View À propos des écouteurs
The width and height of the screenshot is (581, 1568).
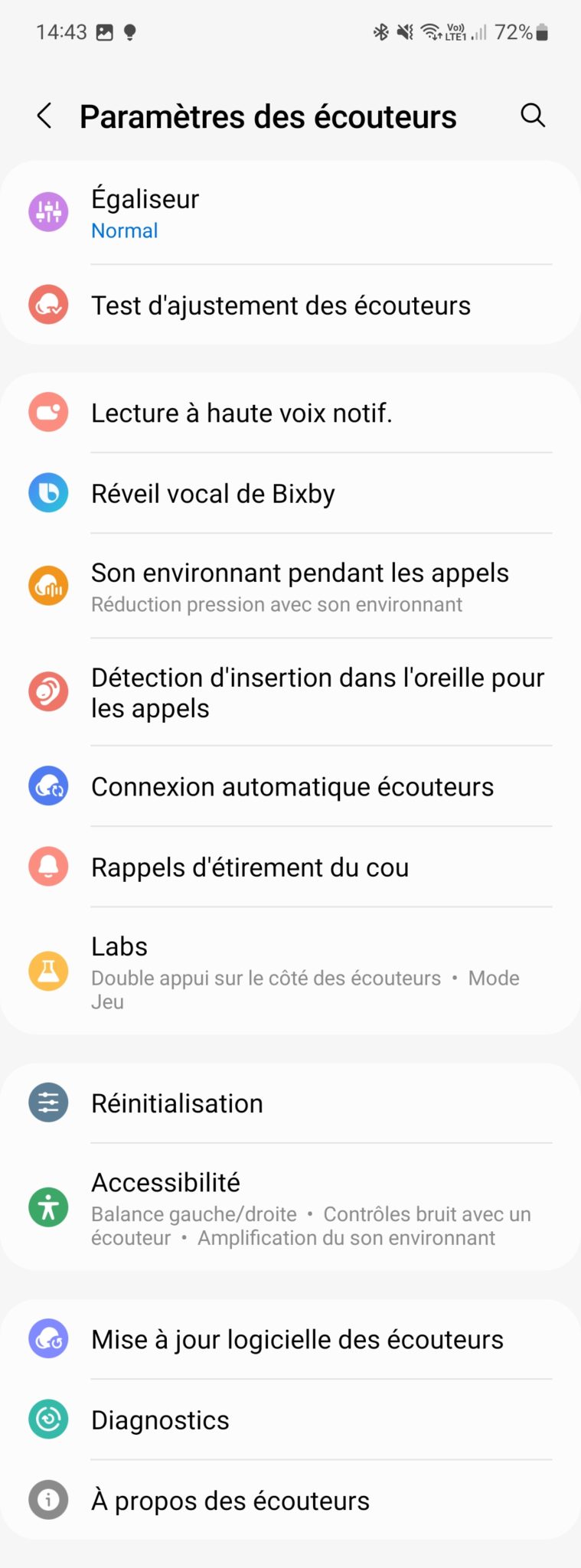tap(291, 1501)
